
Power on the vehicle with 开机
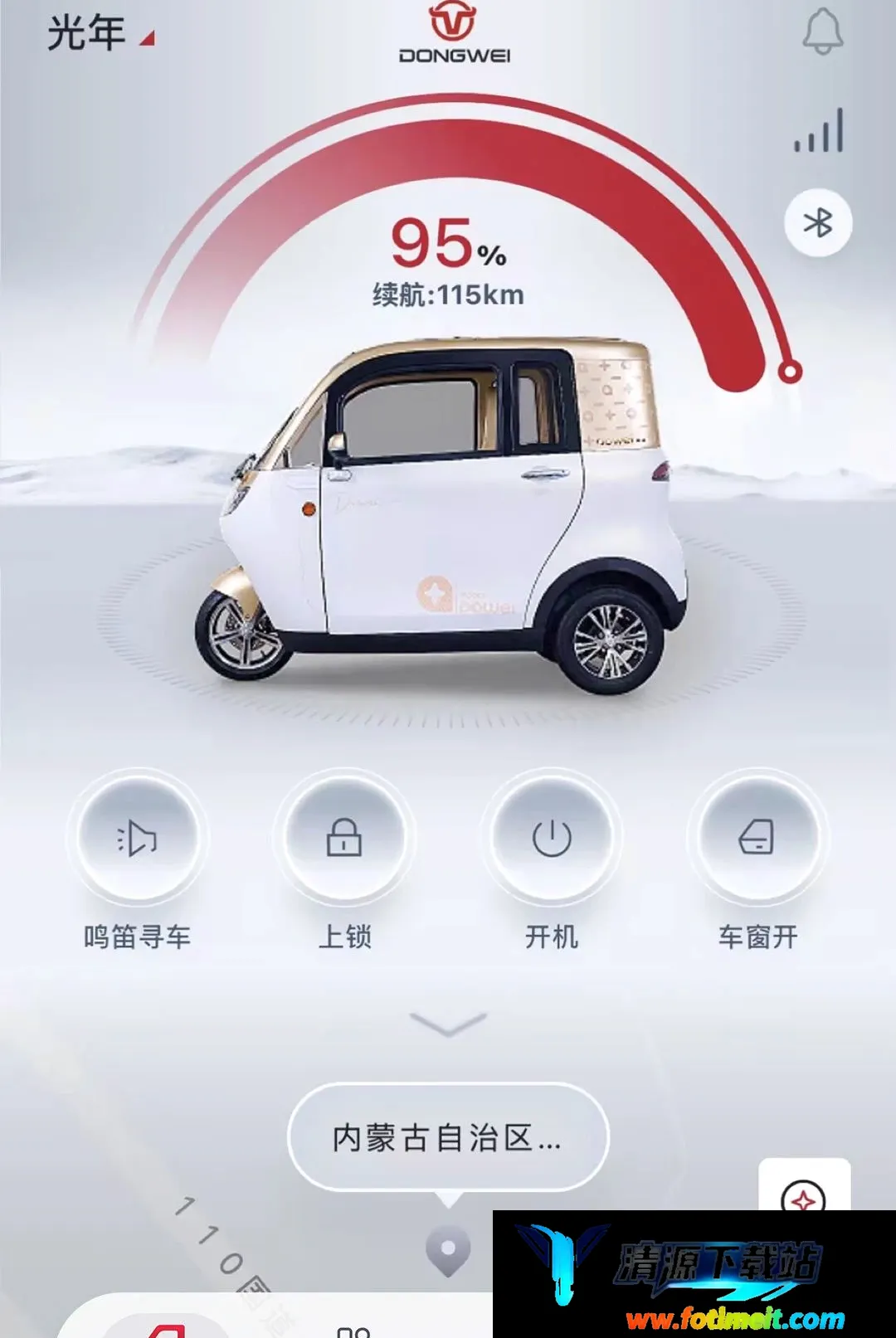[552, 837]
